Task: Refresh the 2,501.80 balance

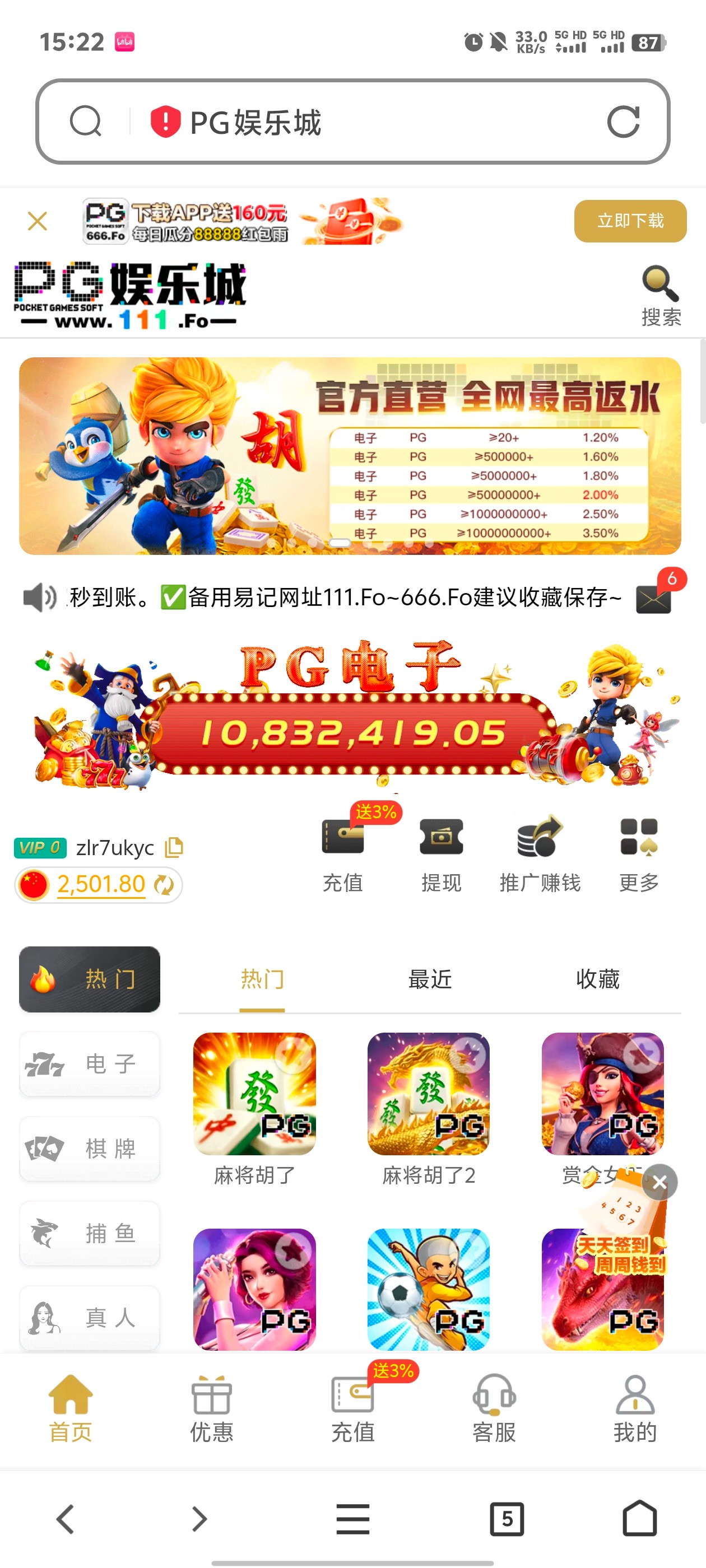Action: (x=164, y=884)
